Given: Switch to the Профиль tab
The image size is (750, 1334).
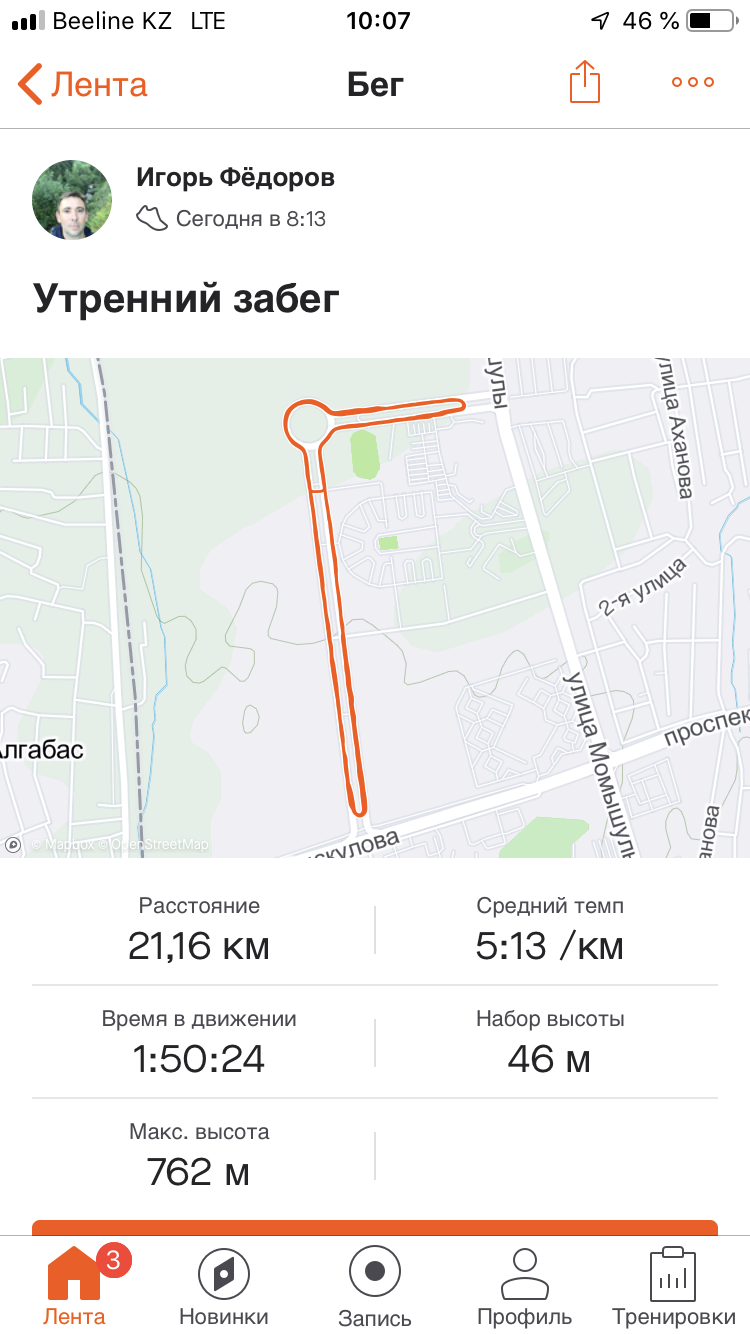Looking at the screenshot, I should [525, 1286].
